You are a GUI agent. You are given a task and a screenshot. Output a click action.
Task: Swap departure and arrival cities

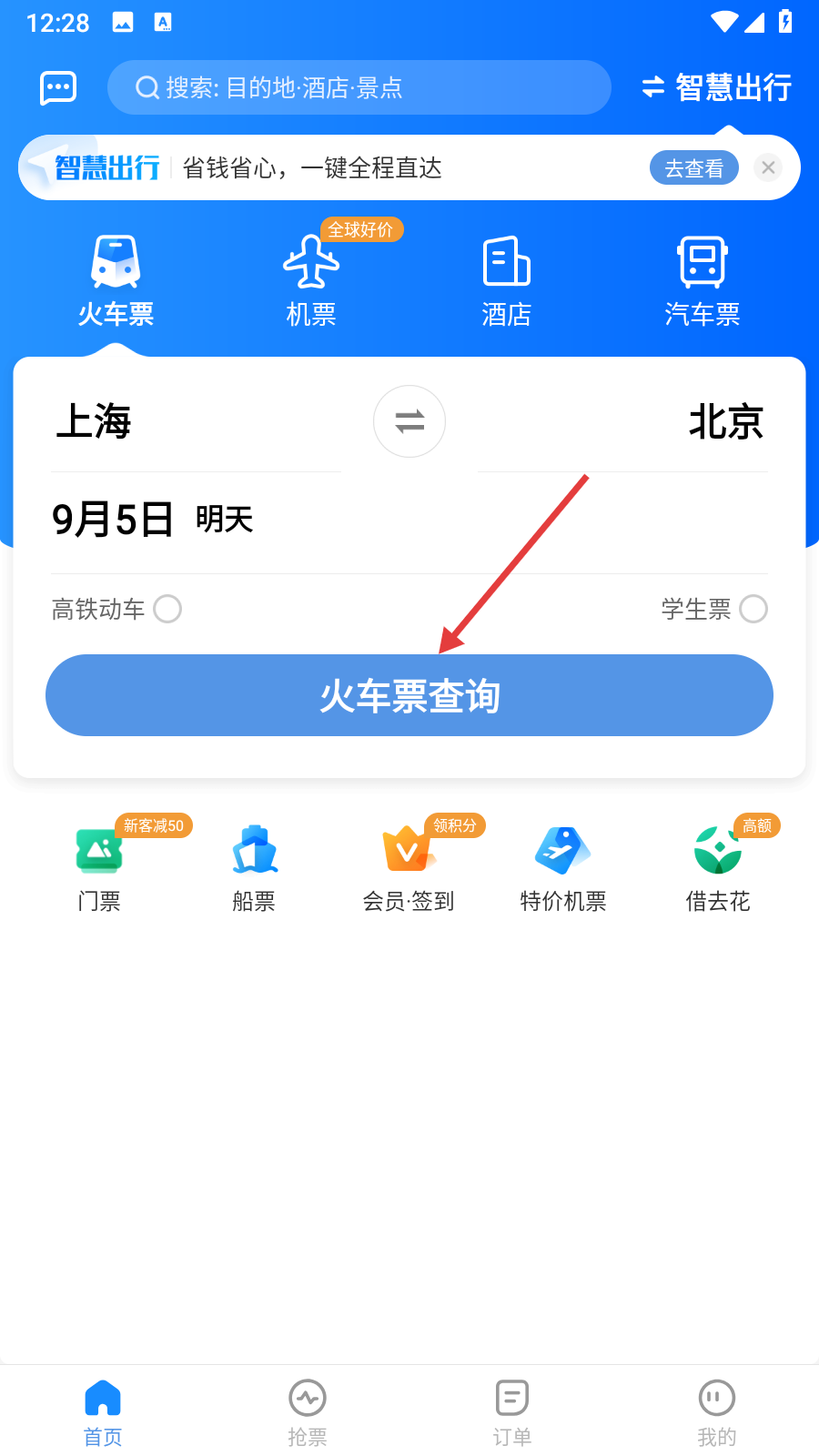point(409,422)
